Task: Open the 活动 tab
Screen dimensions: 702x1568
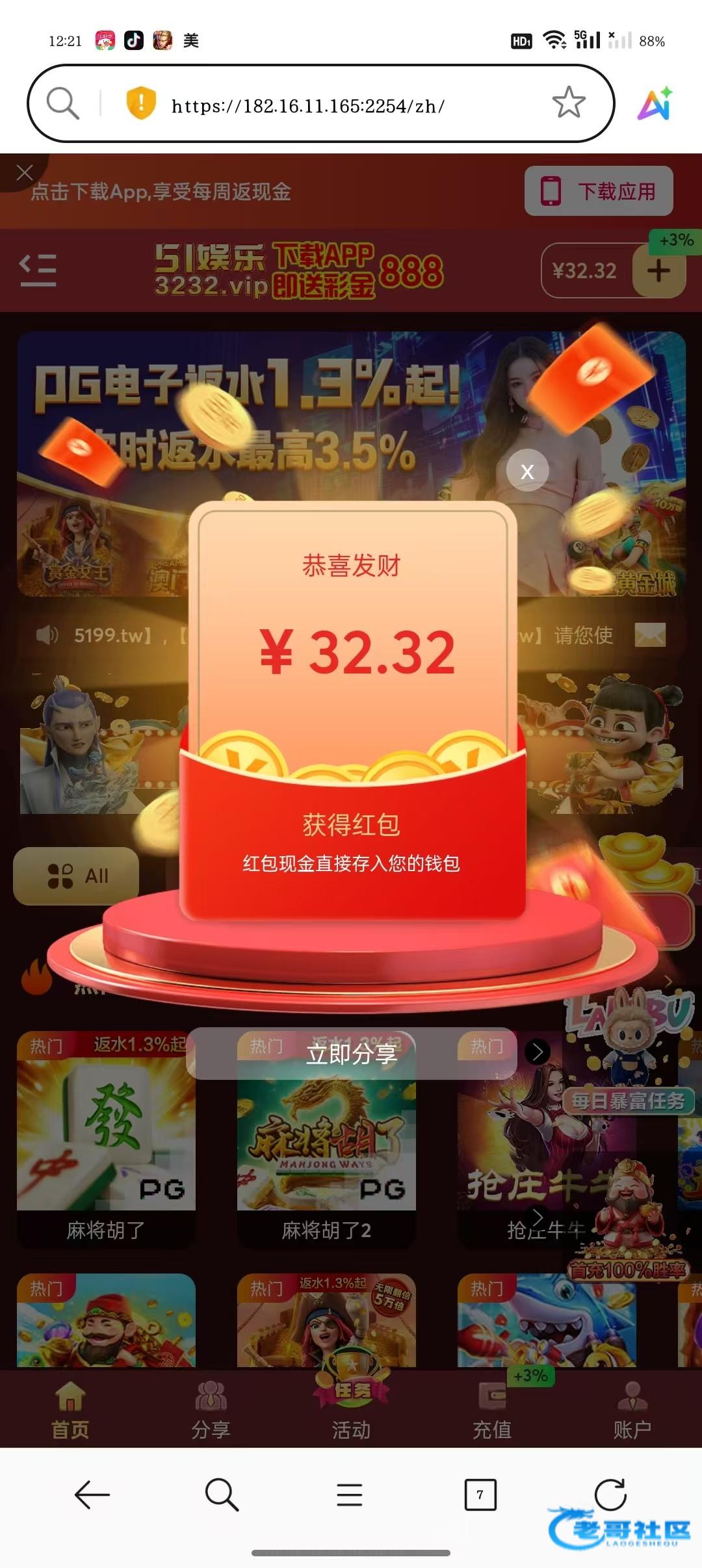Action: [351, 1409]
